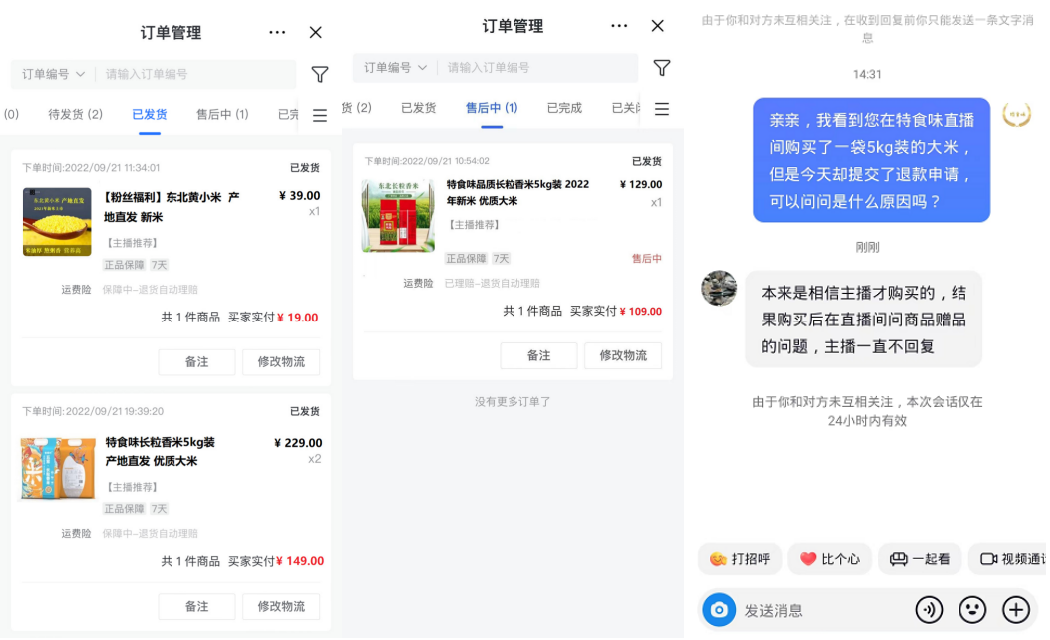The height and width of the screenshot is (640, 1050).
Task: Add 备注 to the ¥229.00 长粒香米 order
Action: tap(197, 606)
